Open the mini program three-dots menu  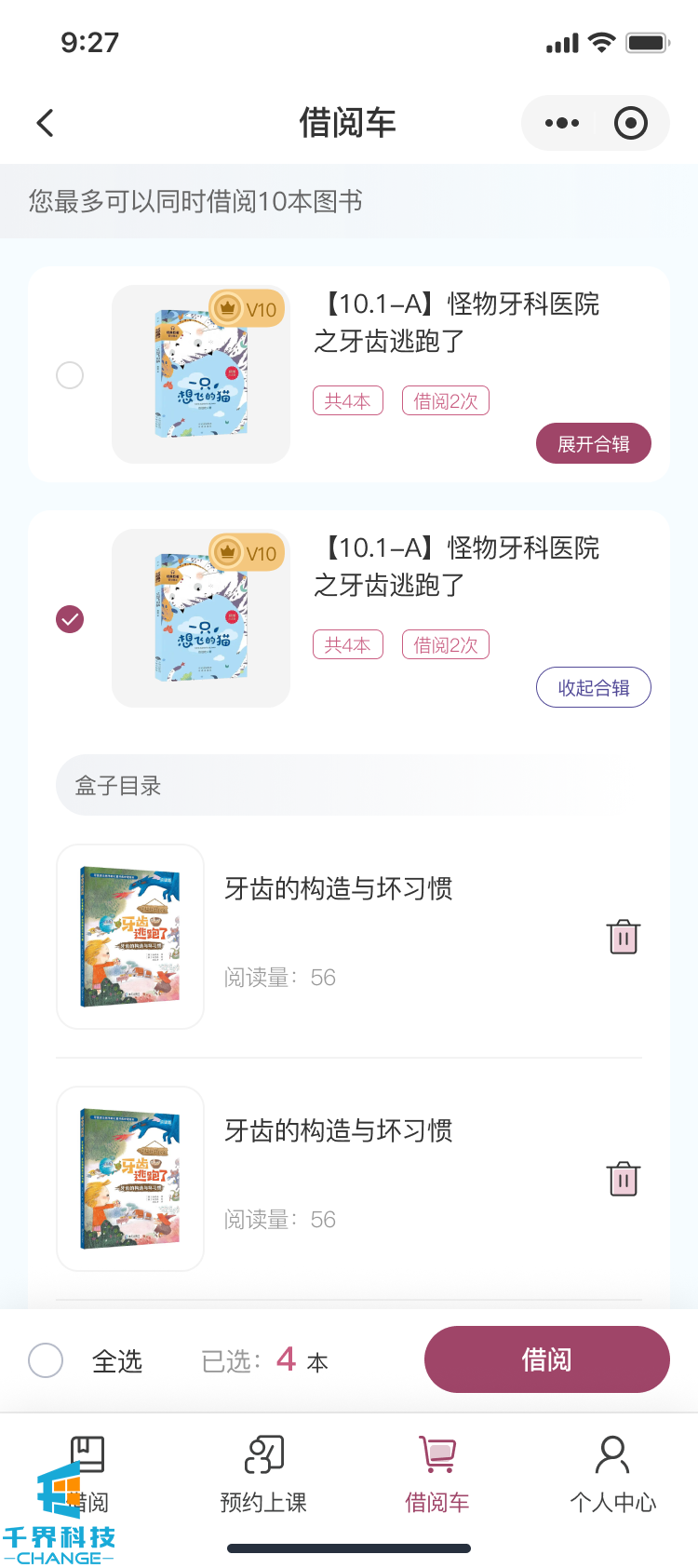(561, 123)
